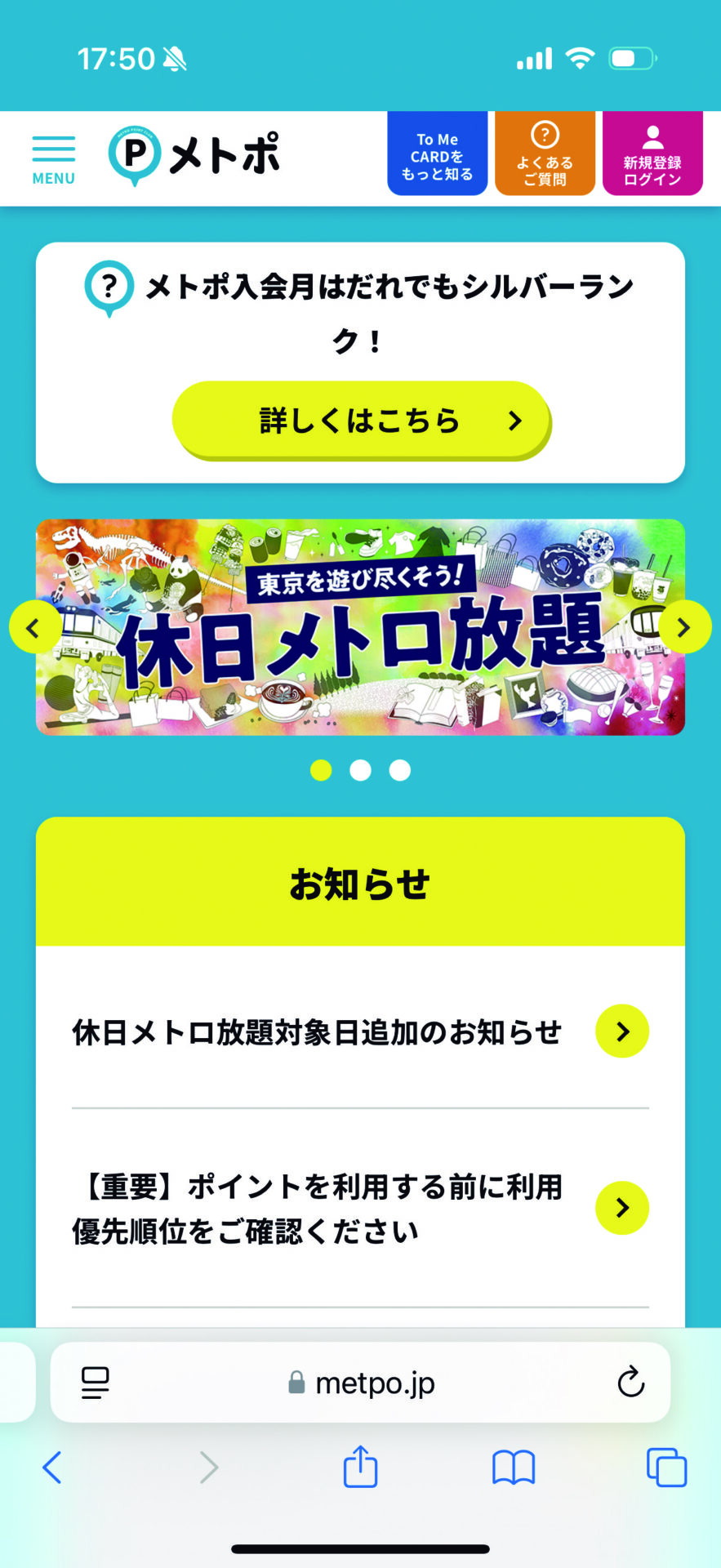Reload the page
The image size is (721, 1568).
pyautogui.click(x=630, y=1383)
